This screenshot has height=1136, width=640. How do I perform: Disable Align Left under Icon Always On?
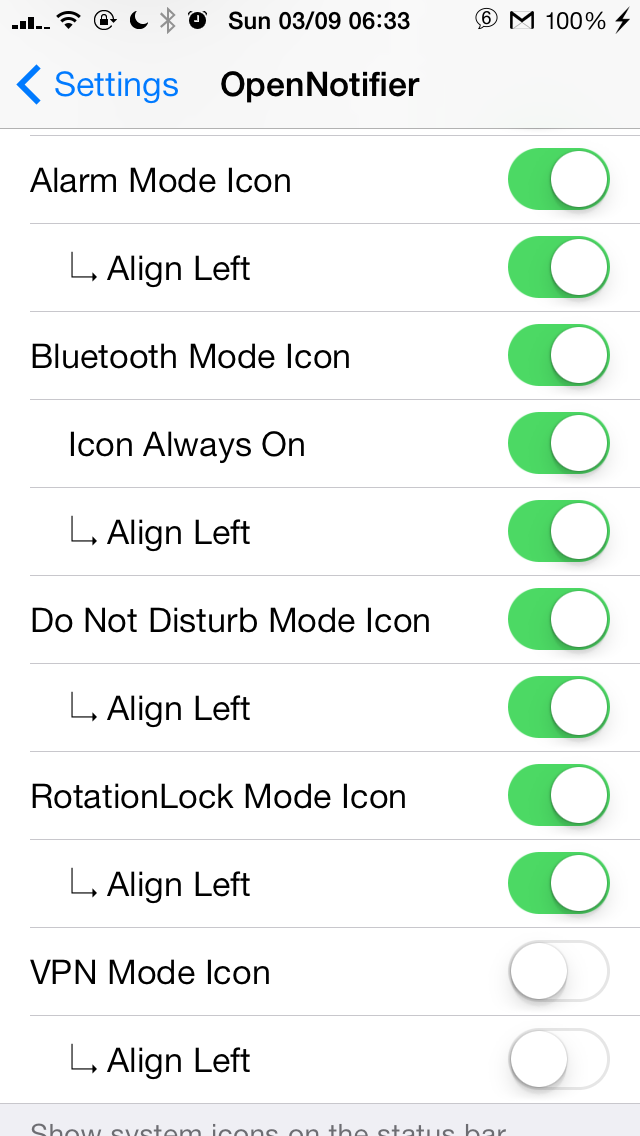click(x=559, y=532)
